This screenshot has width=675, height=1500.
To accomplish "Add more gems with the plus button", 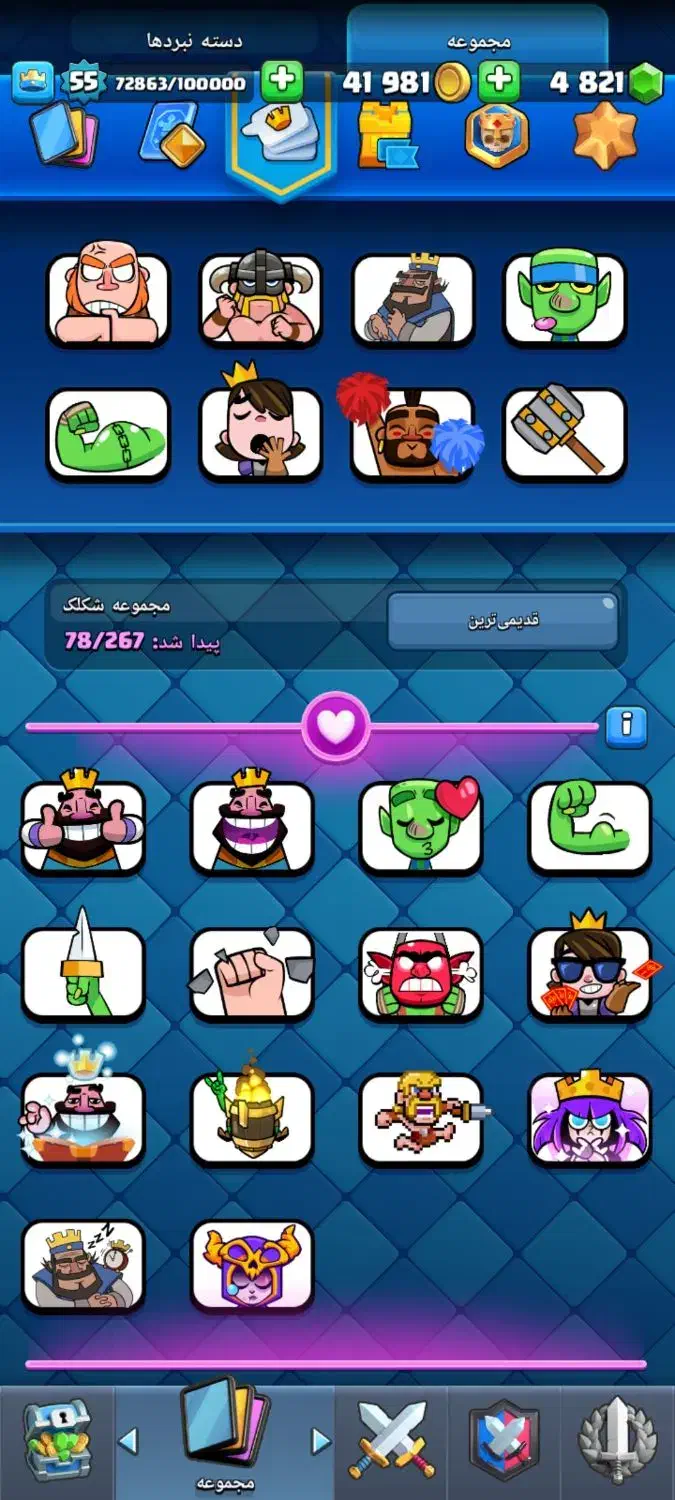I will point(283,81).
